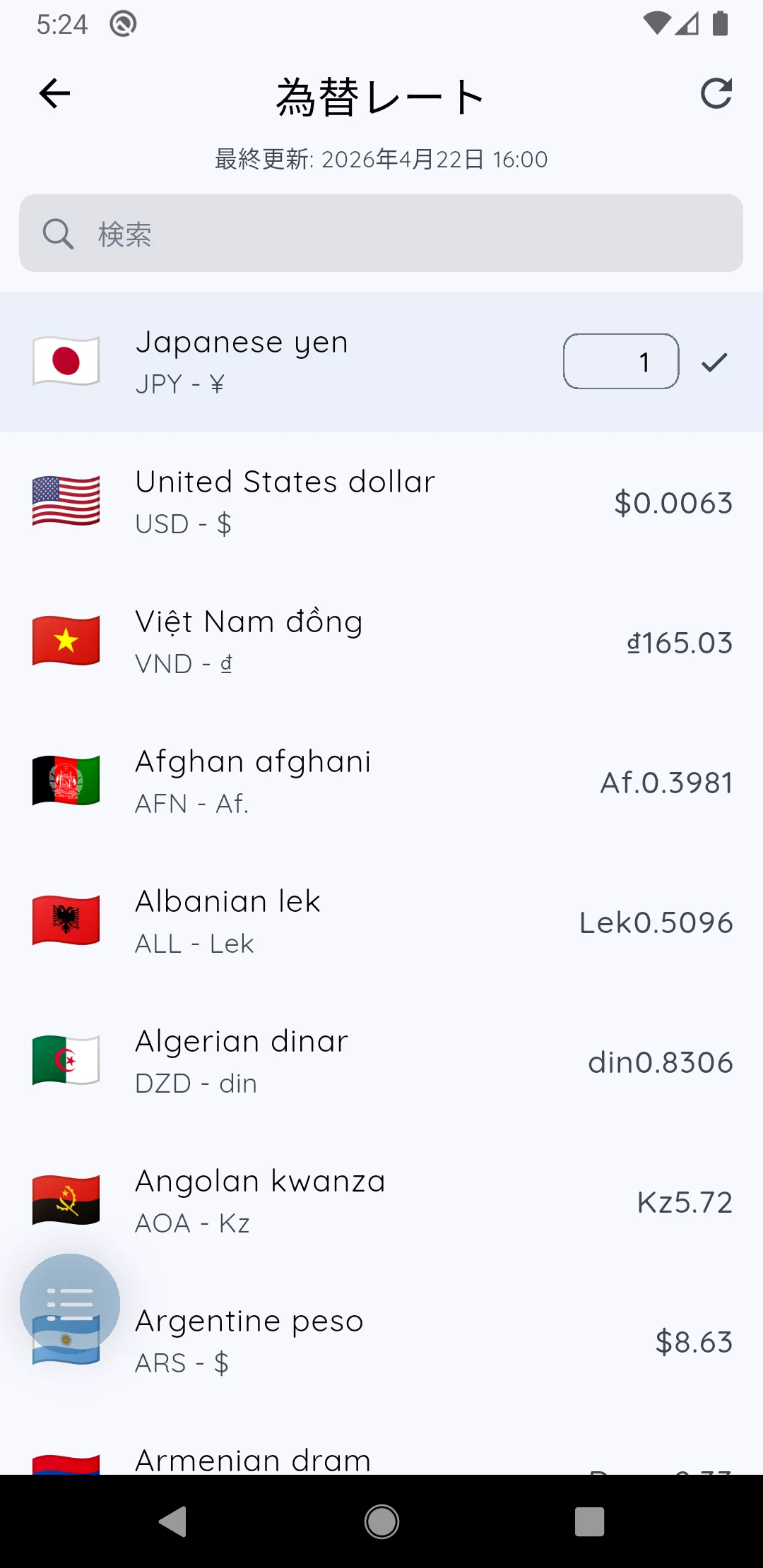Pick the Algerian dinar row
The width and height of the screenshot is (763, 1568).
click(381, 1062)
